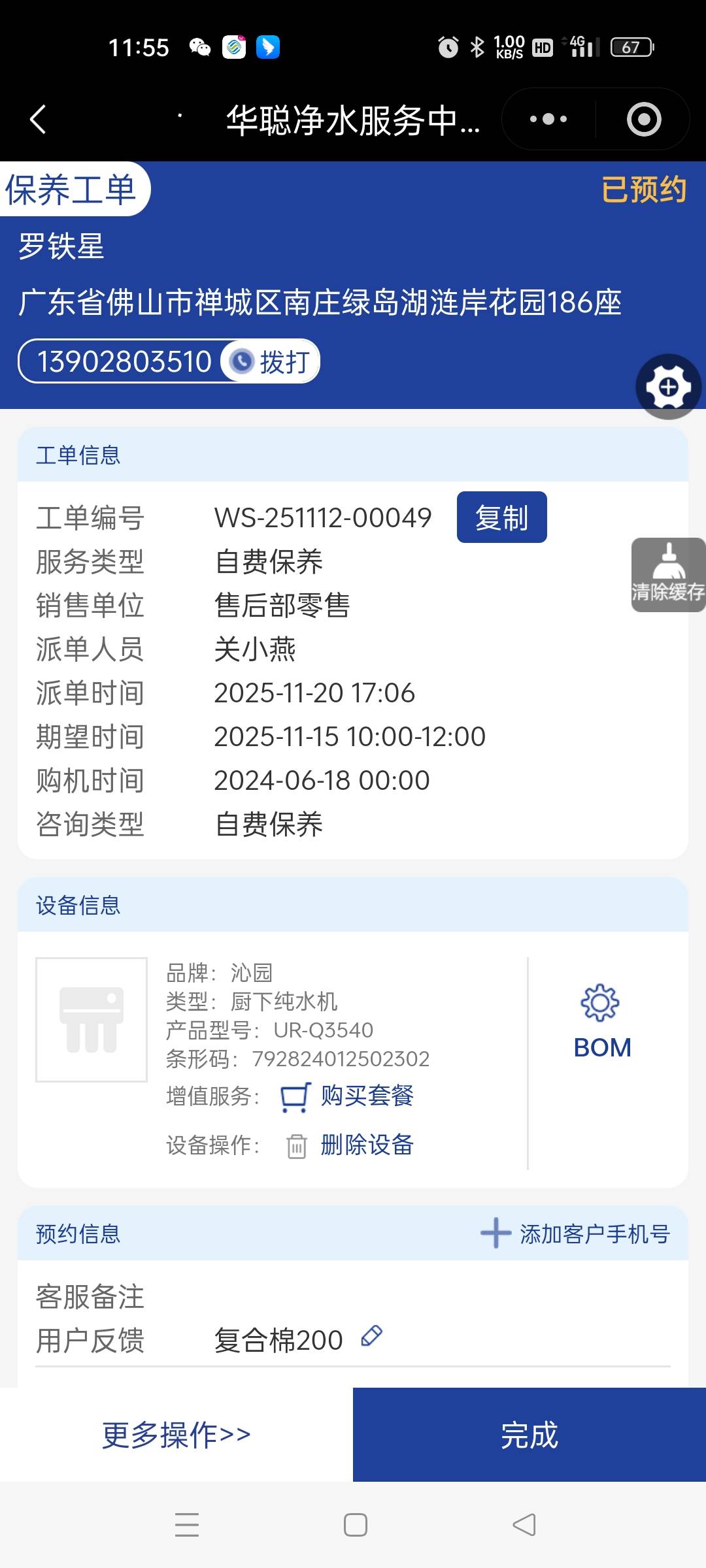Open 更多操作 for more actions
The height and width of the screenshot is (1568, 706).
pyautogui.click(x=176, y=1435)
